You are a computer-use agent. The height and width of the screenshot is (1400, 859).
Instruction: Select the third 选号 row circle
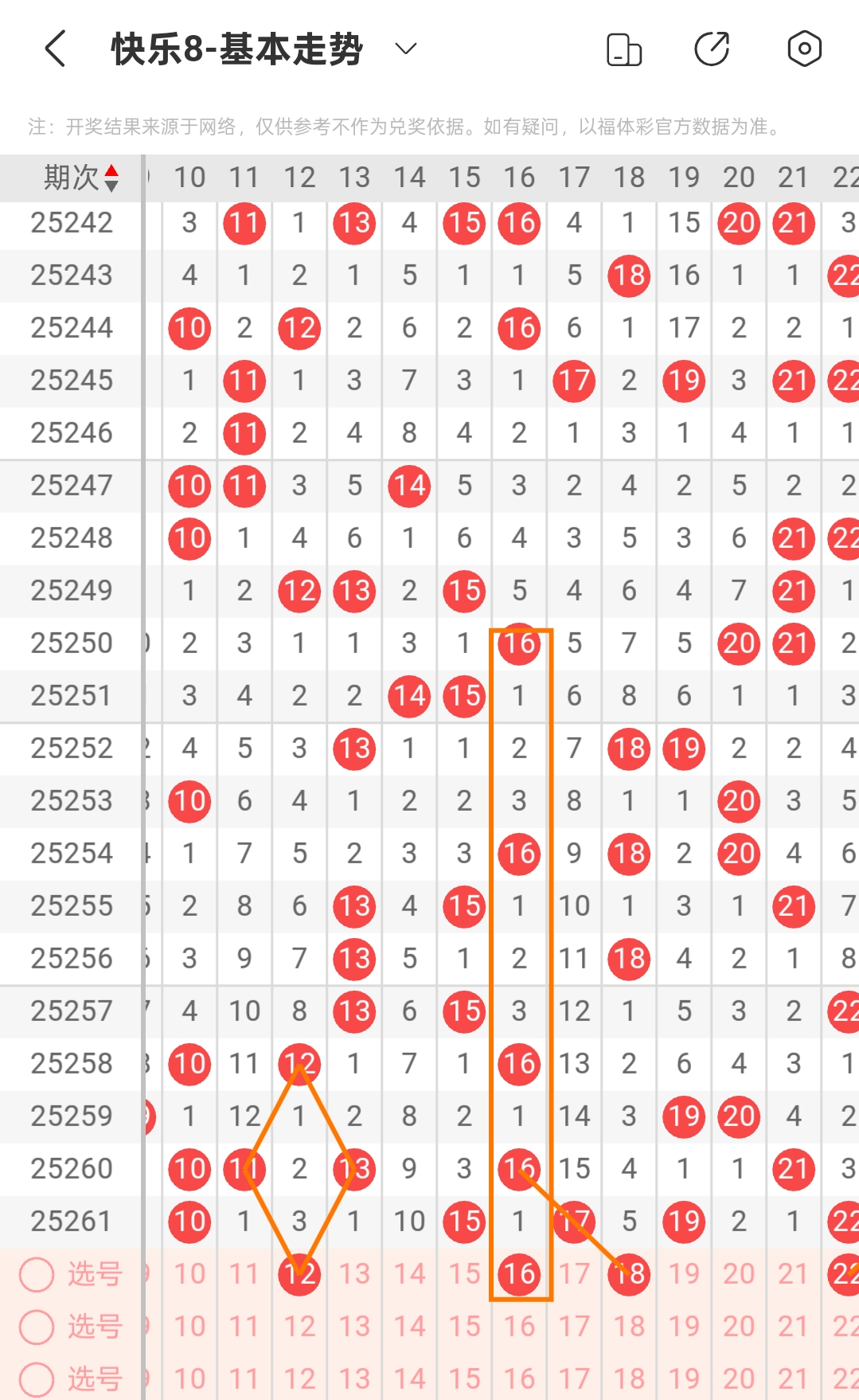point(37,1379)
